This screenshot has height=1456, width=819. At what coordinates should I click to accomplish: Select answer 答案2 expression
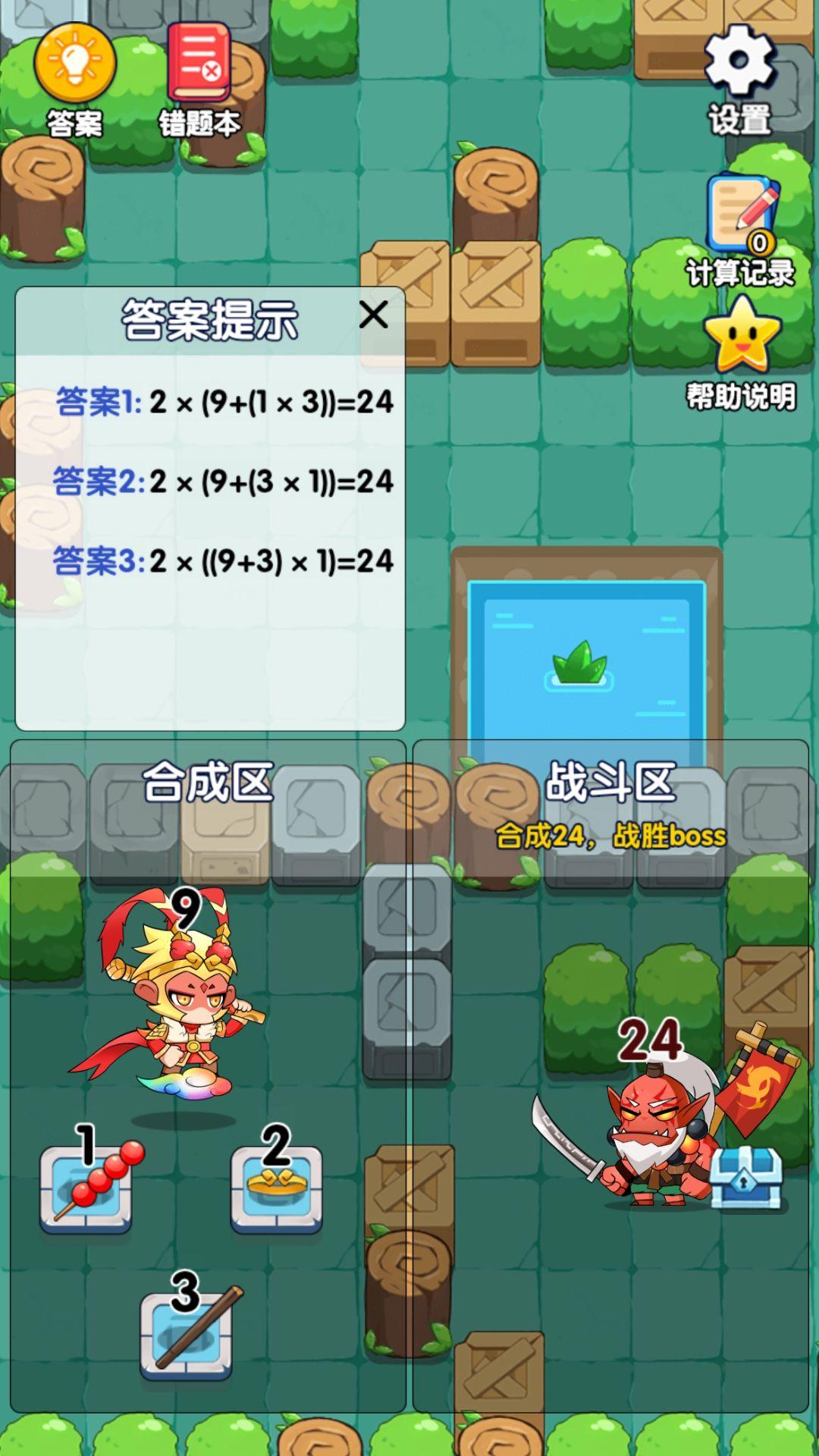tap(224, 482)
